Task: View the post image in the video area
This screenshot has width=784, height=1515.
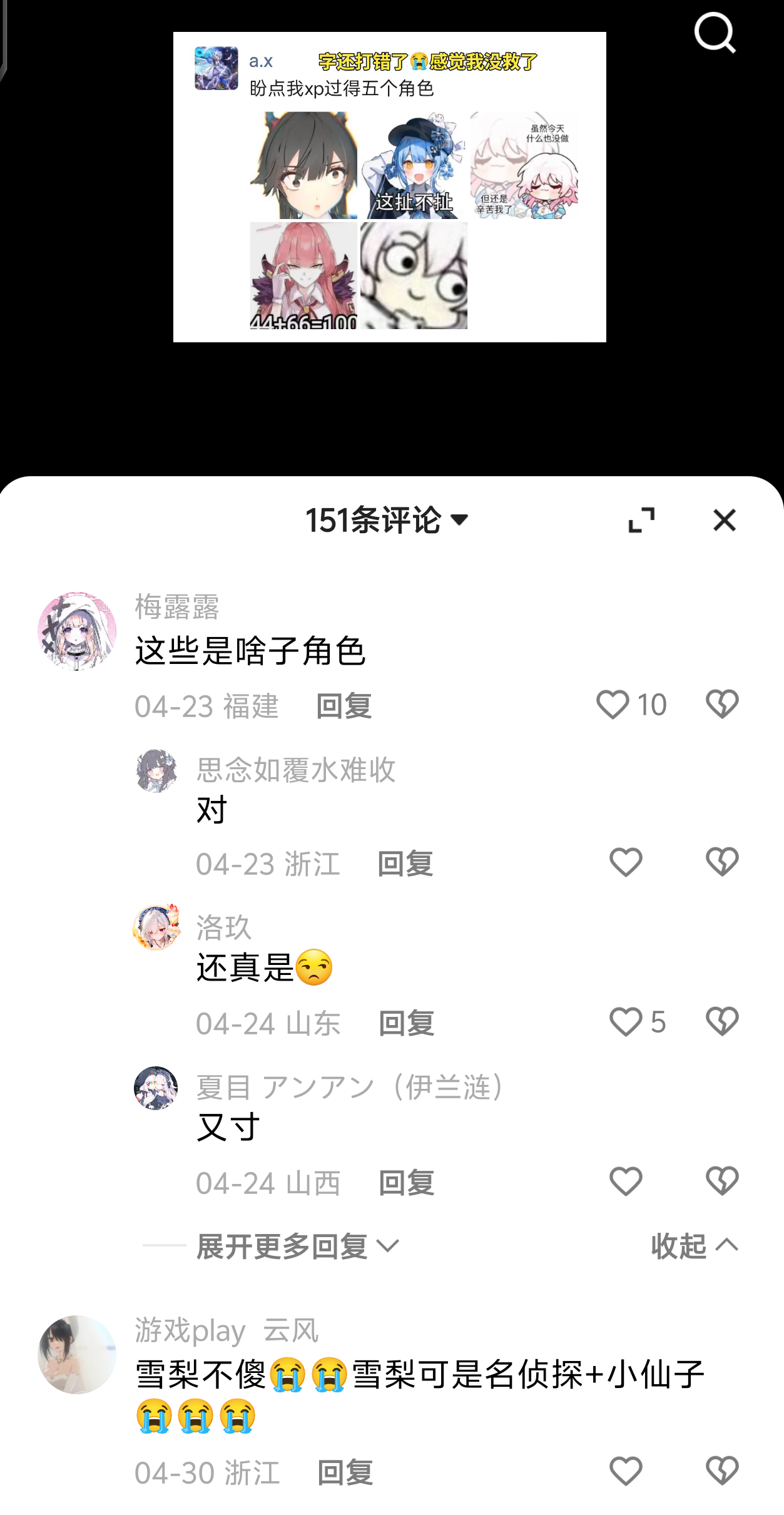Action: (390, 187)
